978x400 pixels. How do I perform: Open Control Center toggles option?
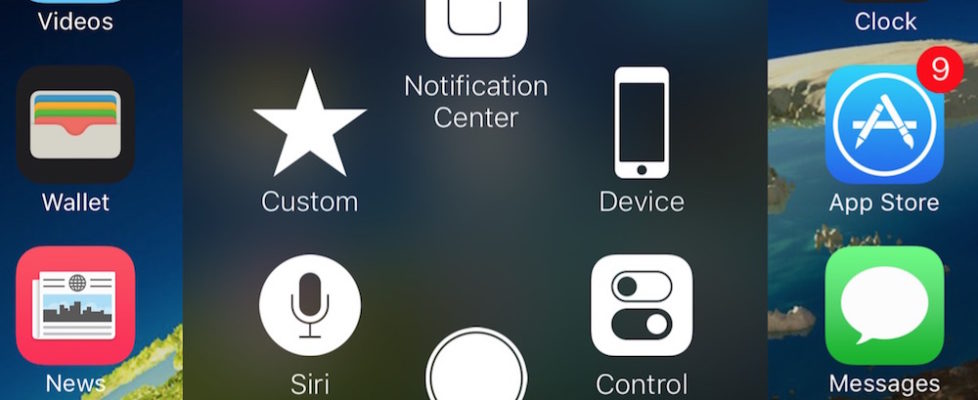[641, 306]
